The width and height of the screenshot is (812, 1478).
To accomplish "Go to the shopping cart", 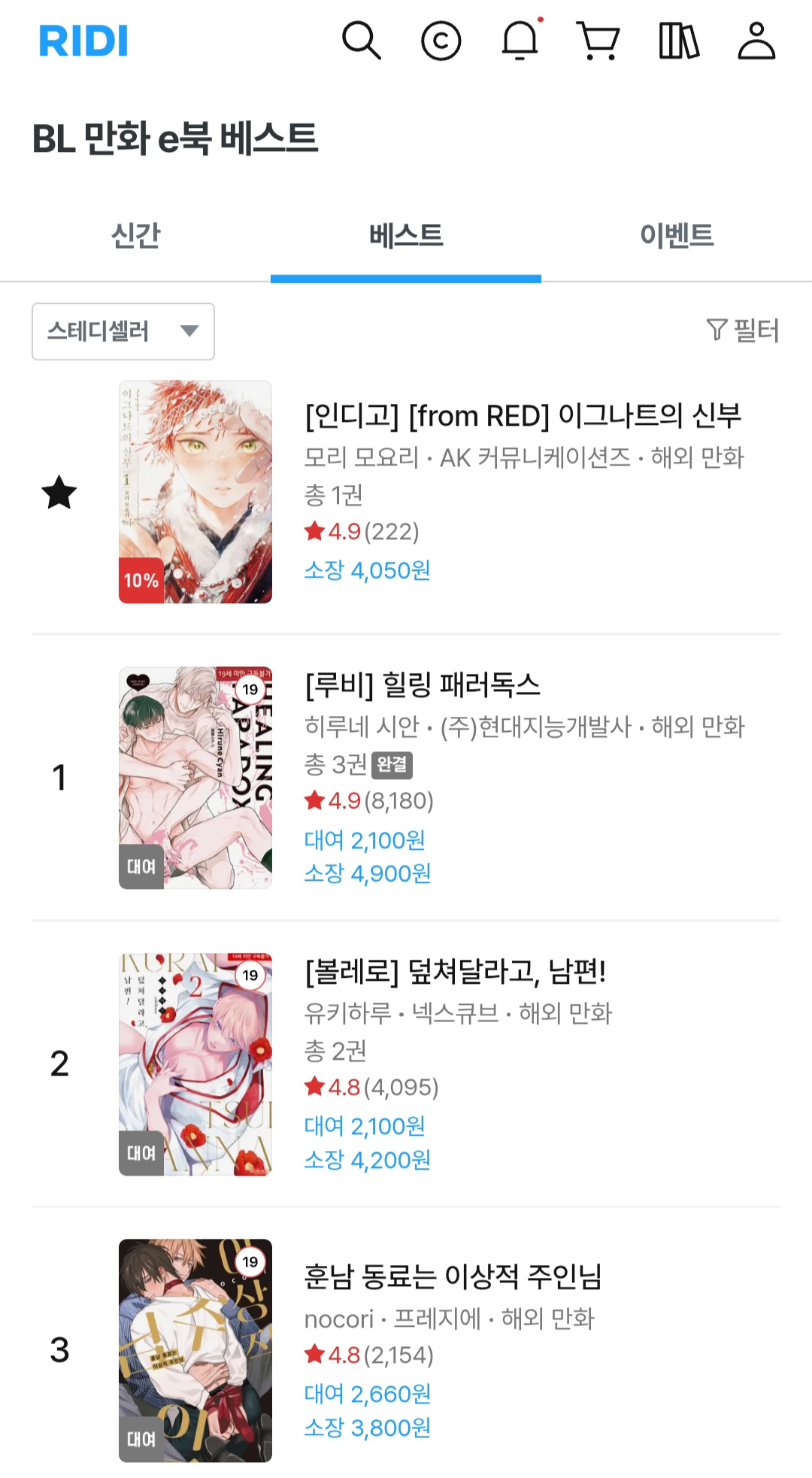I will pos(598,41).
